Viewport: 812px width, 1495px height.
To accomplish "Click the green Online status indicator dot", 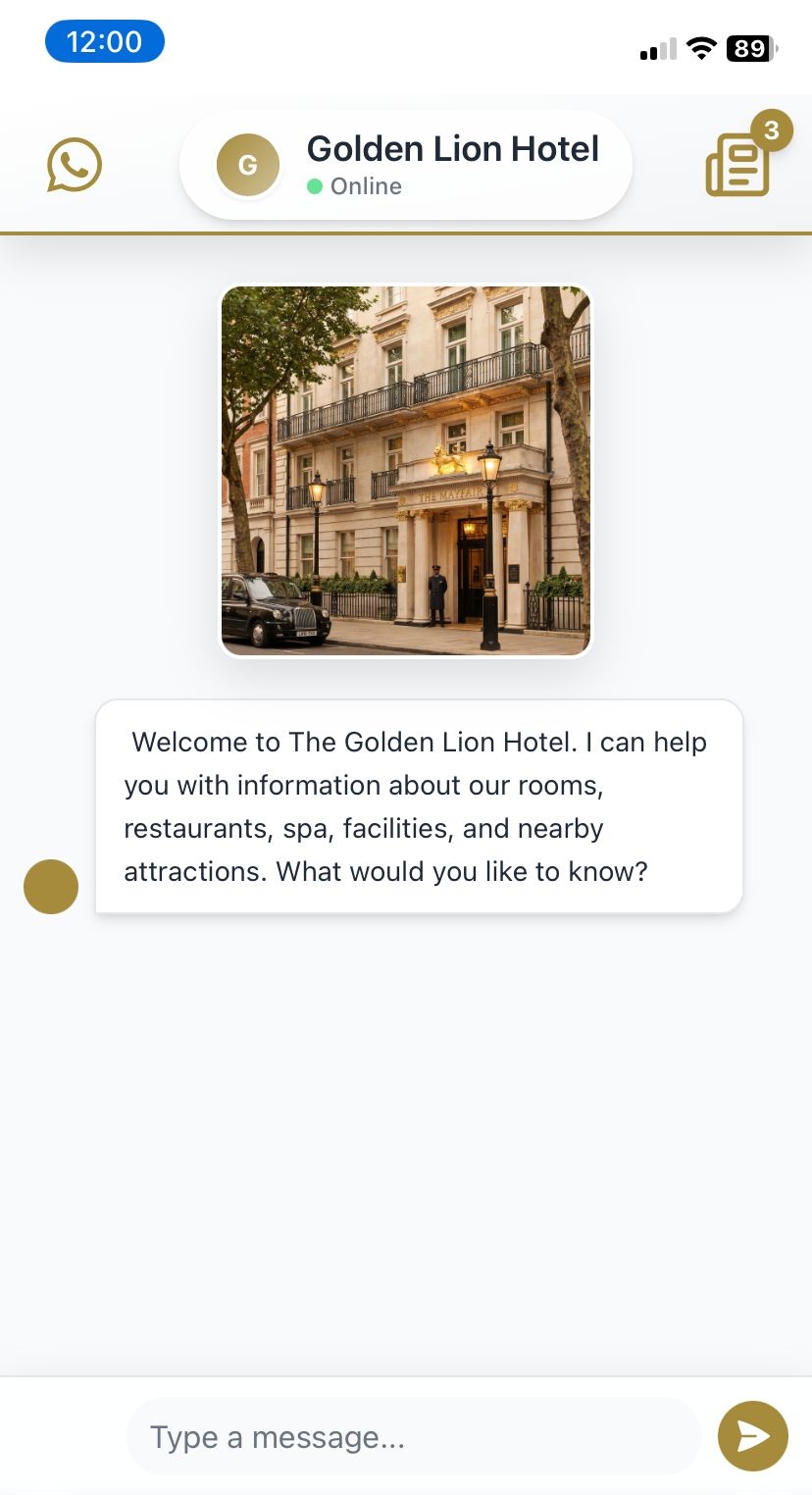I will [315, 185].
